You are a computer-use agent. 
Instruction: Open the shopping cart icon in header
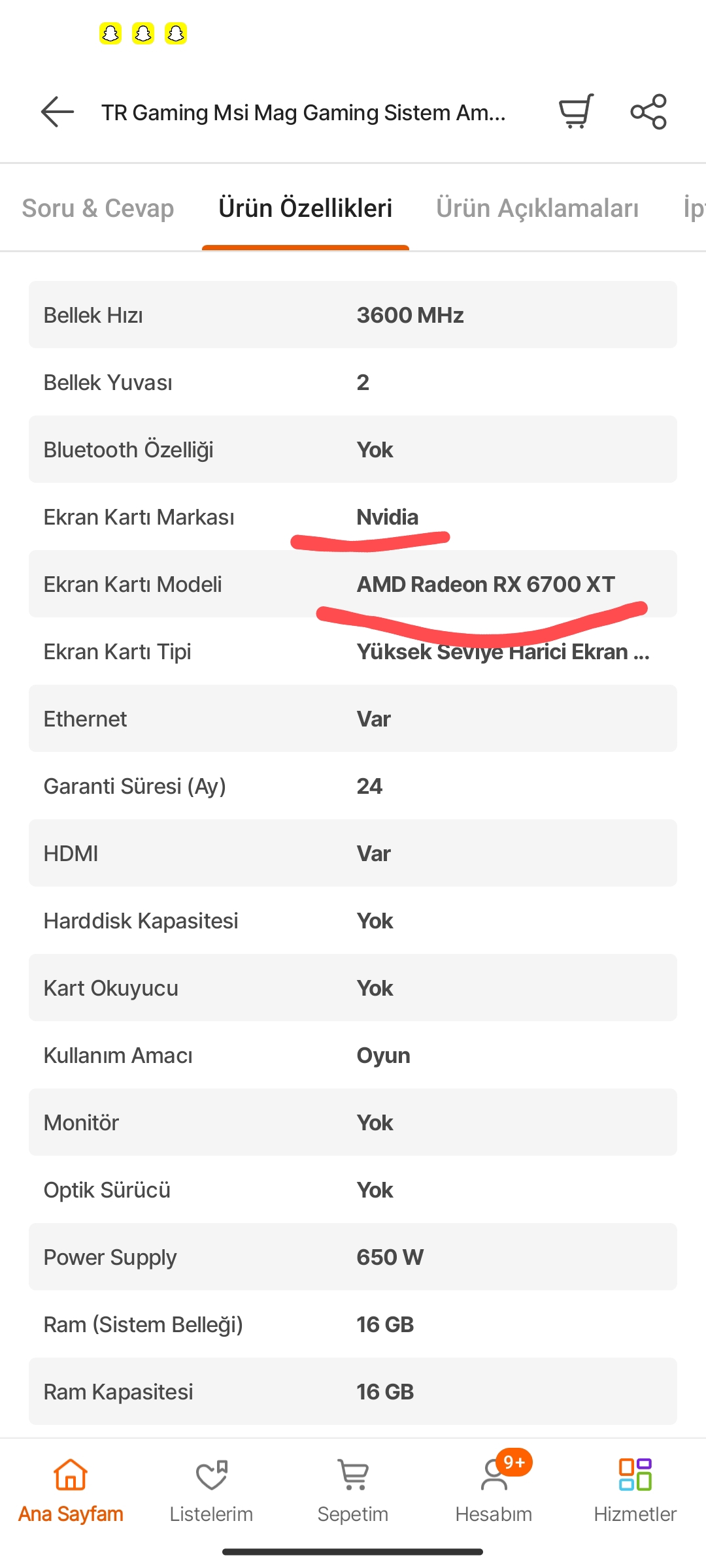[576, 112]
